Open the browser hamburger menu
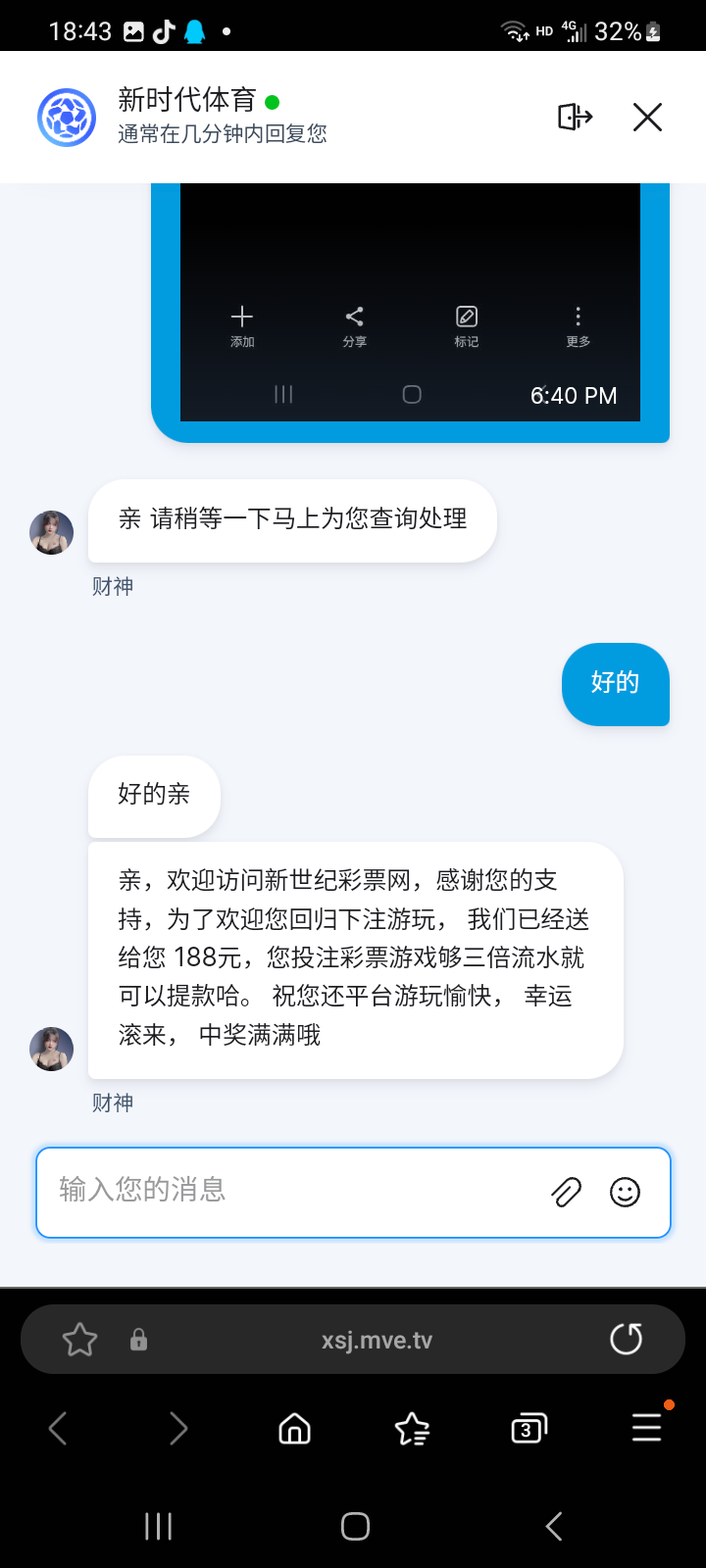 click(646, 1427)
